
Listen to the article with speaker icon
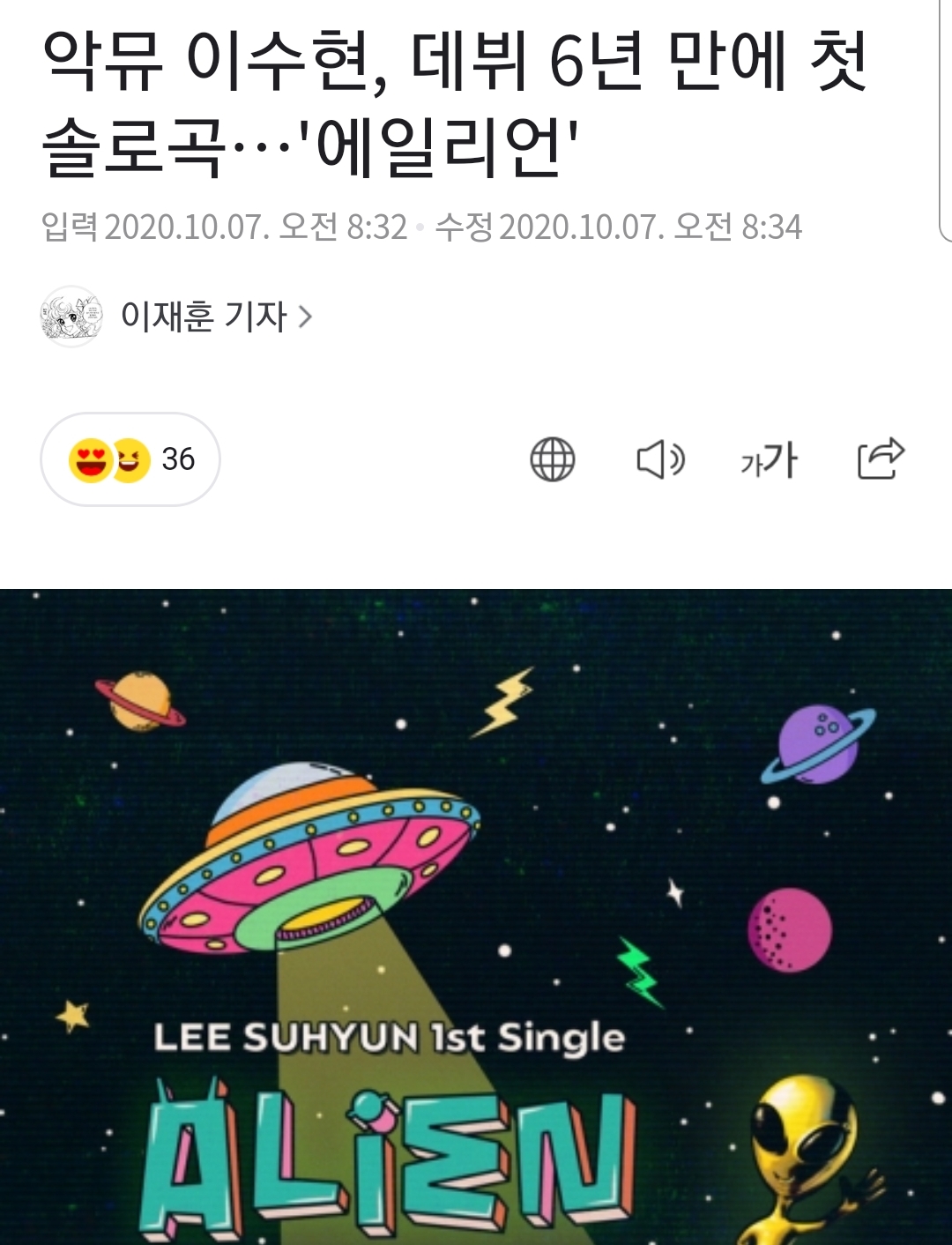(661, 459)
